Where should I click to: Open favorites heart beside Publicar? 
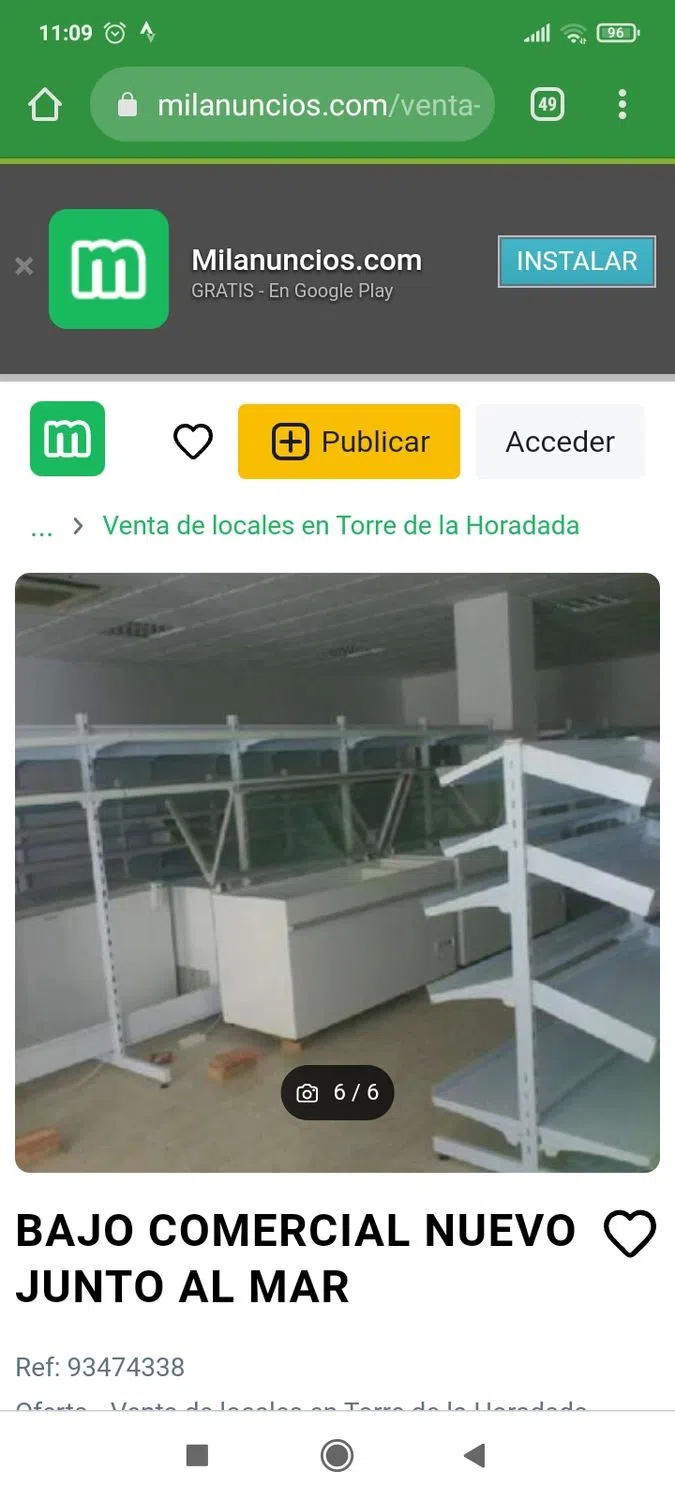coord(193,441)
